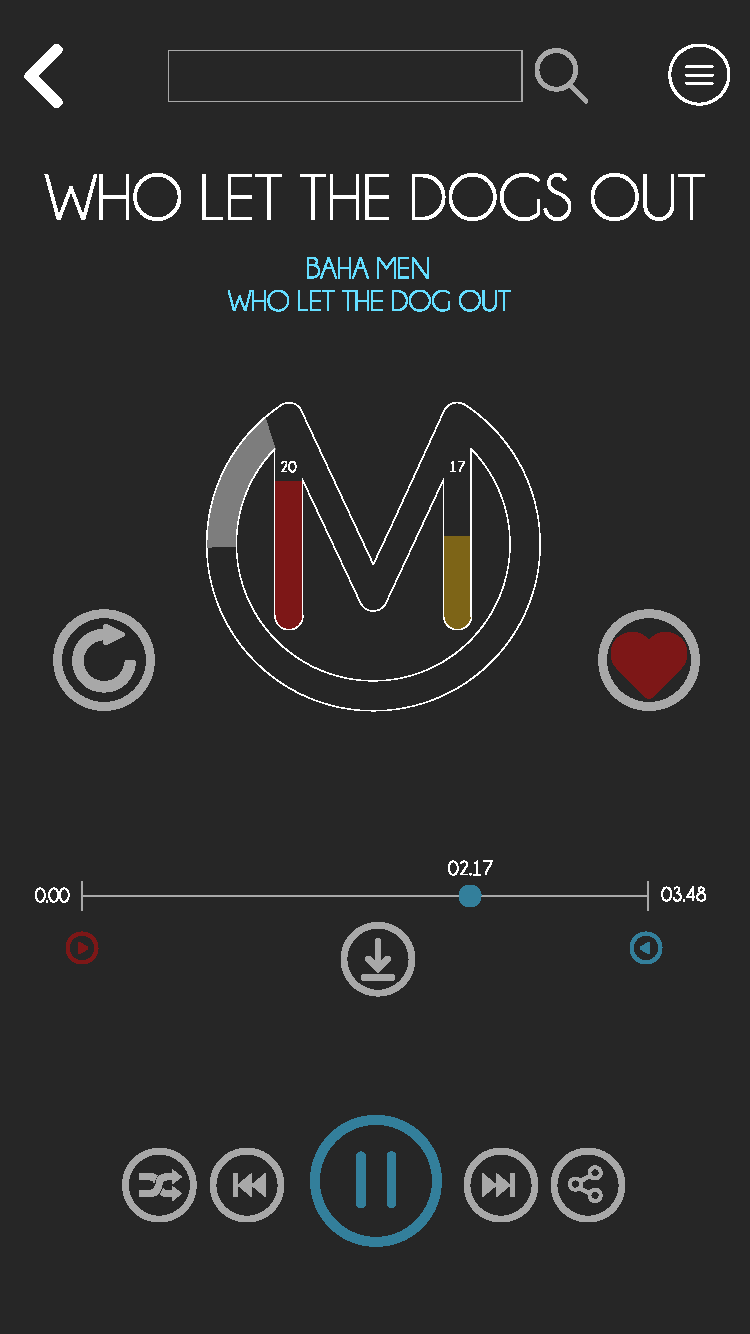The height and width of the screenshot is (1334, 750).
Task: Favorite this song with the heart
Action: click(649, 660)
